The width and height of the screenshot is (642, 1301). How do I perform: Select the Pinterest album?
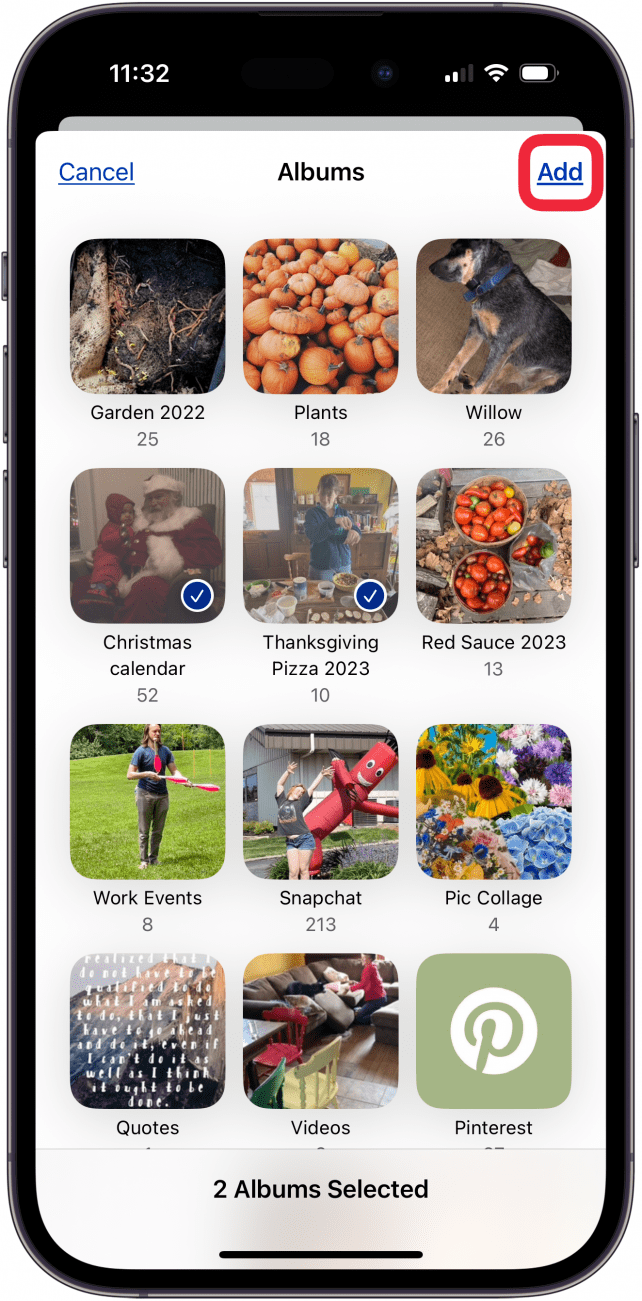point(494,1032)
